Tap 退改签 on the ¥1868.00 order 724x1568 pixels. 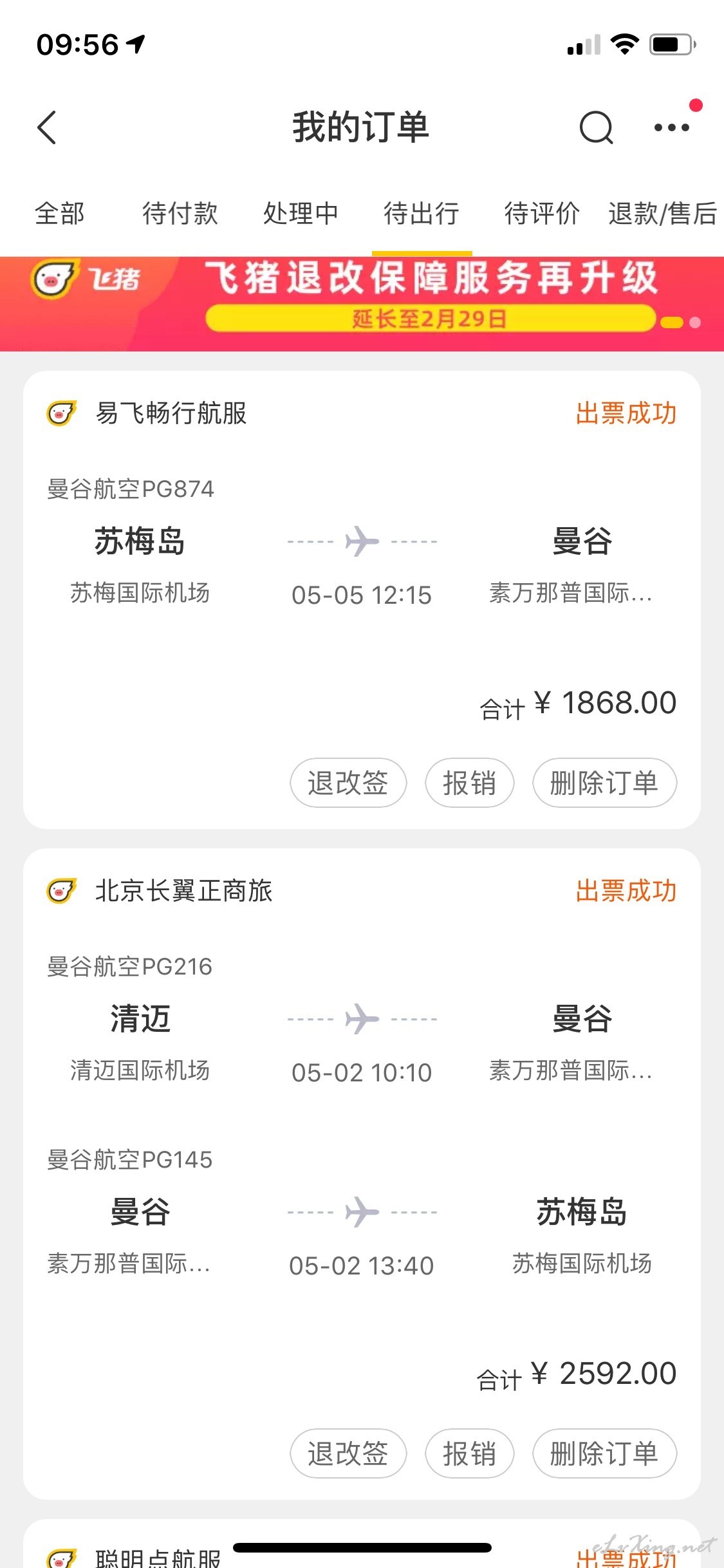[348, 783]
